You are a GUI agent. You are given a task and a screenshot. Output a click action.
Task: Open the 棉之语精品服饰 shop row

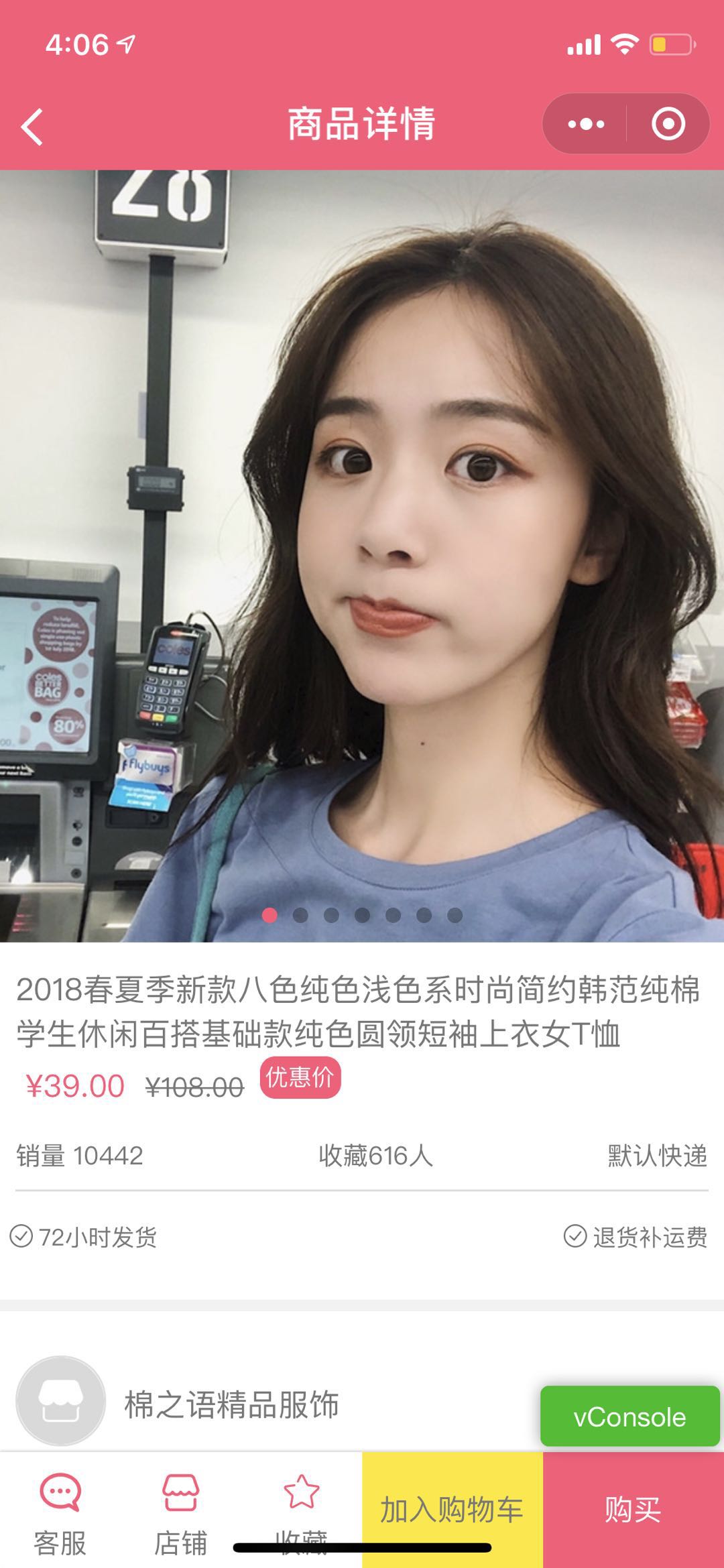(x=362, y=1402)
